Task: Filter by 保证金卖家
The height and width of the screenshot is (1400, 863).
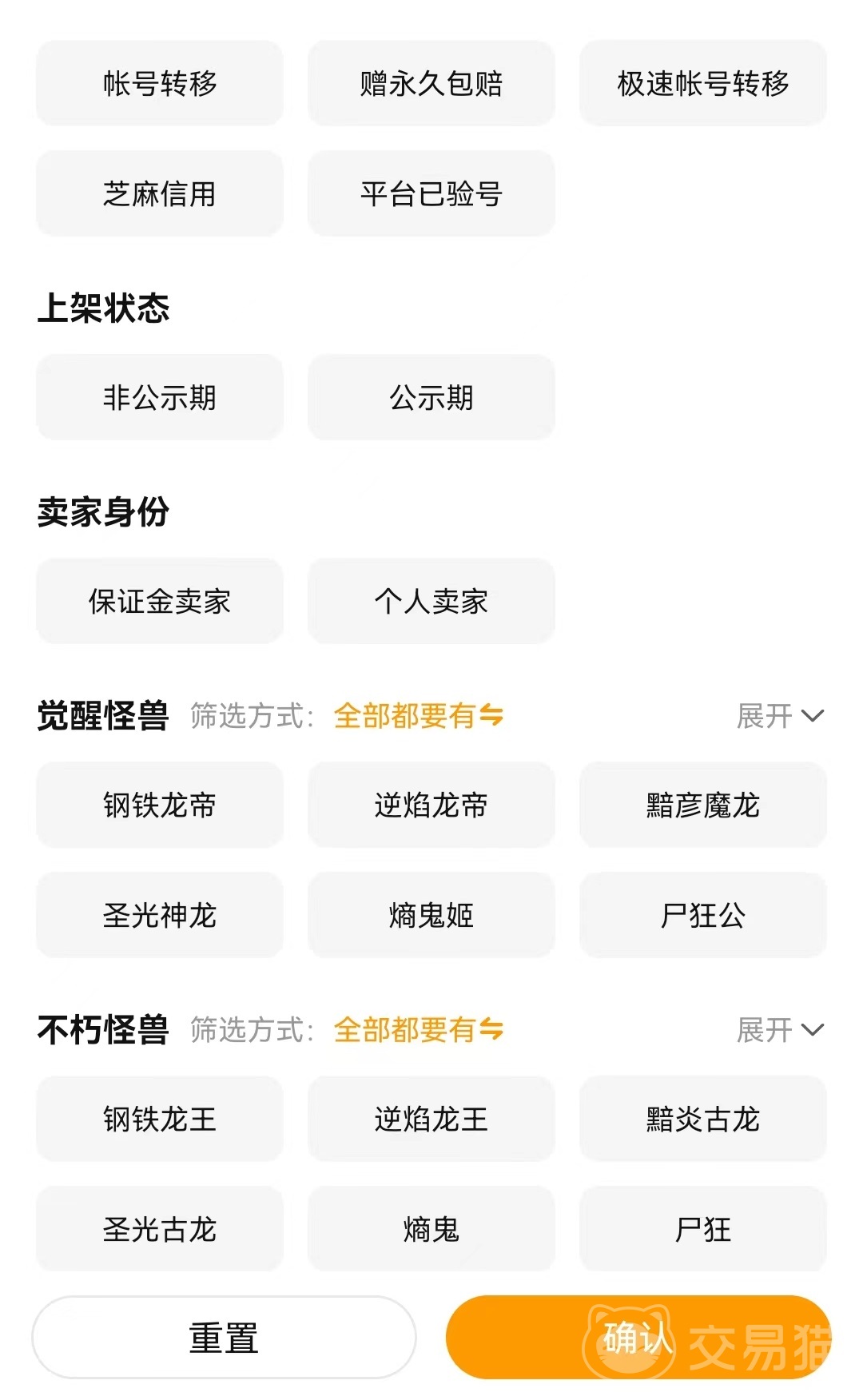Action: 160,601
